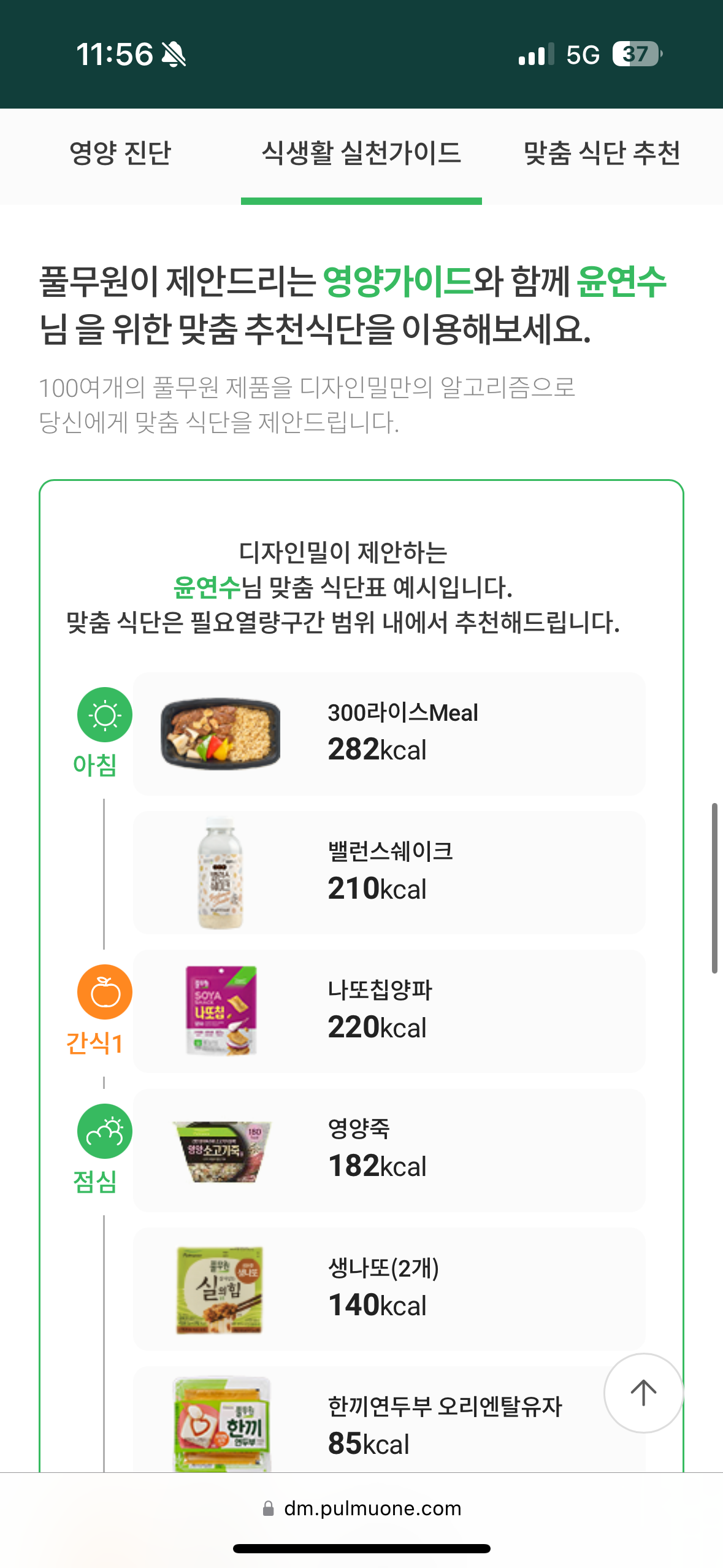Switch to the 영양 진단 tab
Viewport: 723px width, 1568px height.
[120, 153]
